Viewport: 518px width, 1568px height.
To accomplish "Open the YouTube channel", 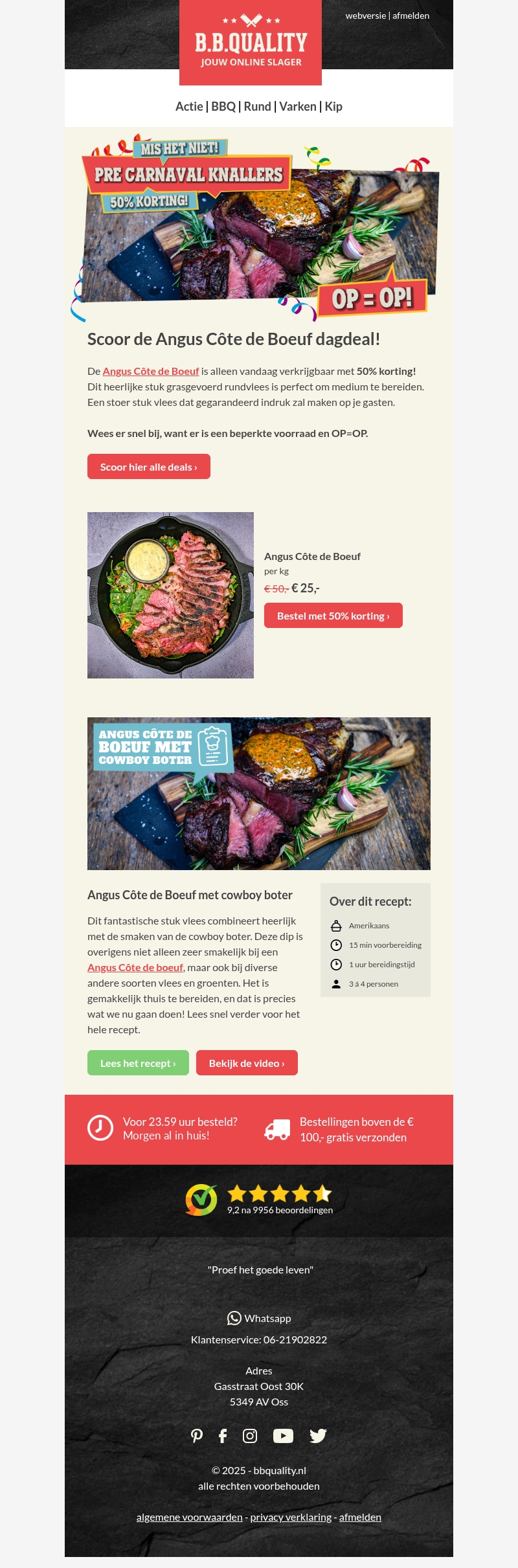I will coord(283,1436).
